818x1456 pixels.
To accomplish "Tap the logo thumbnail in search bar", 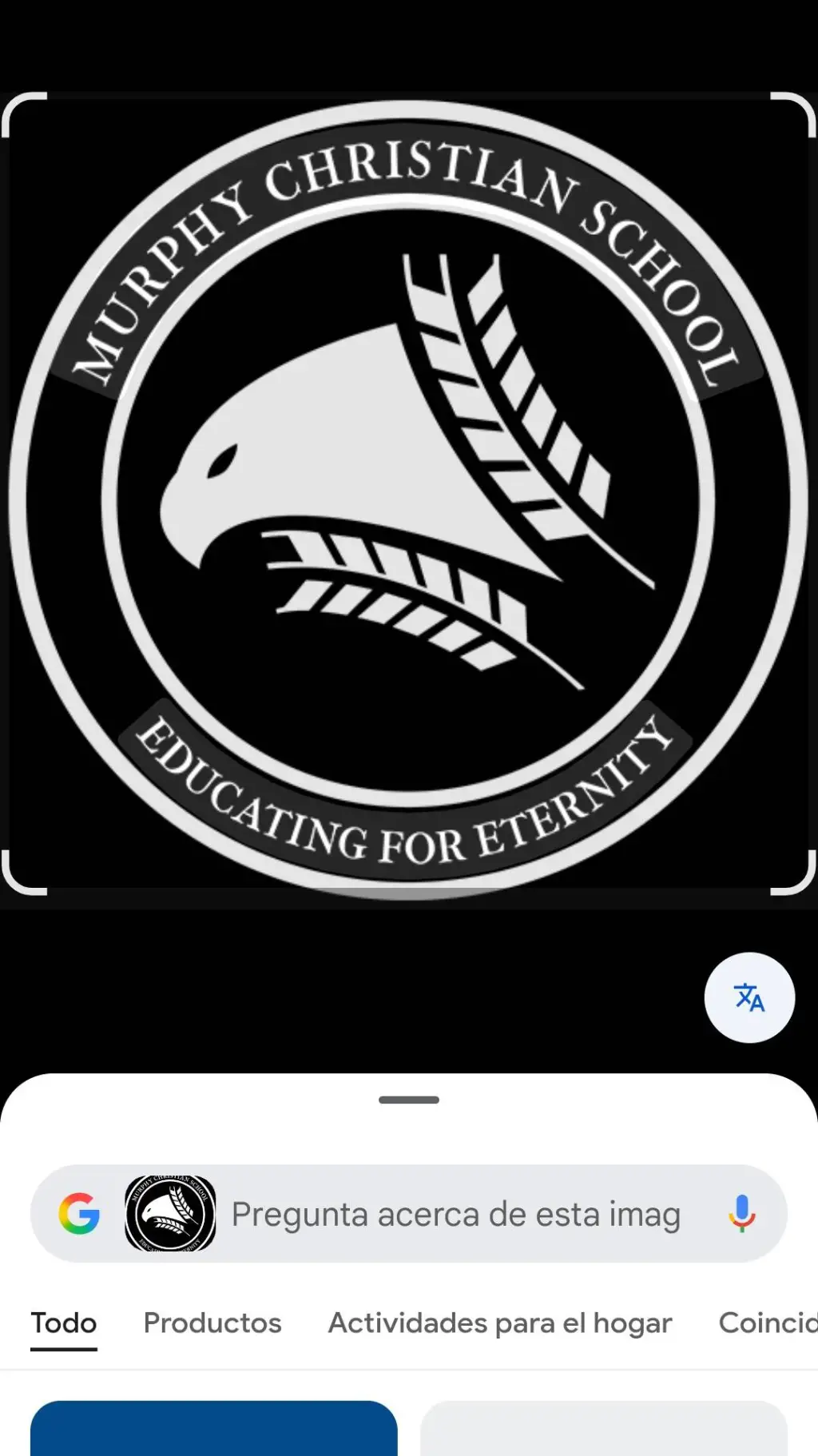I will point(170,1213).
